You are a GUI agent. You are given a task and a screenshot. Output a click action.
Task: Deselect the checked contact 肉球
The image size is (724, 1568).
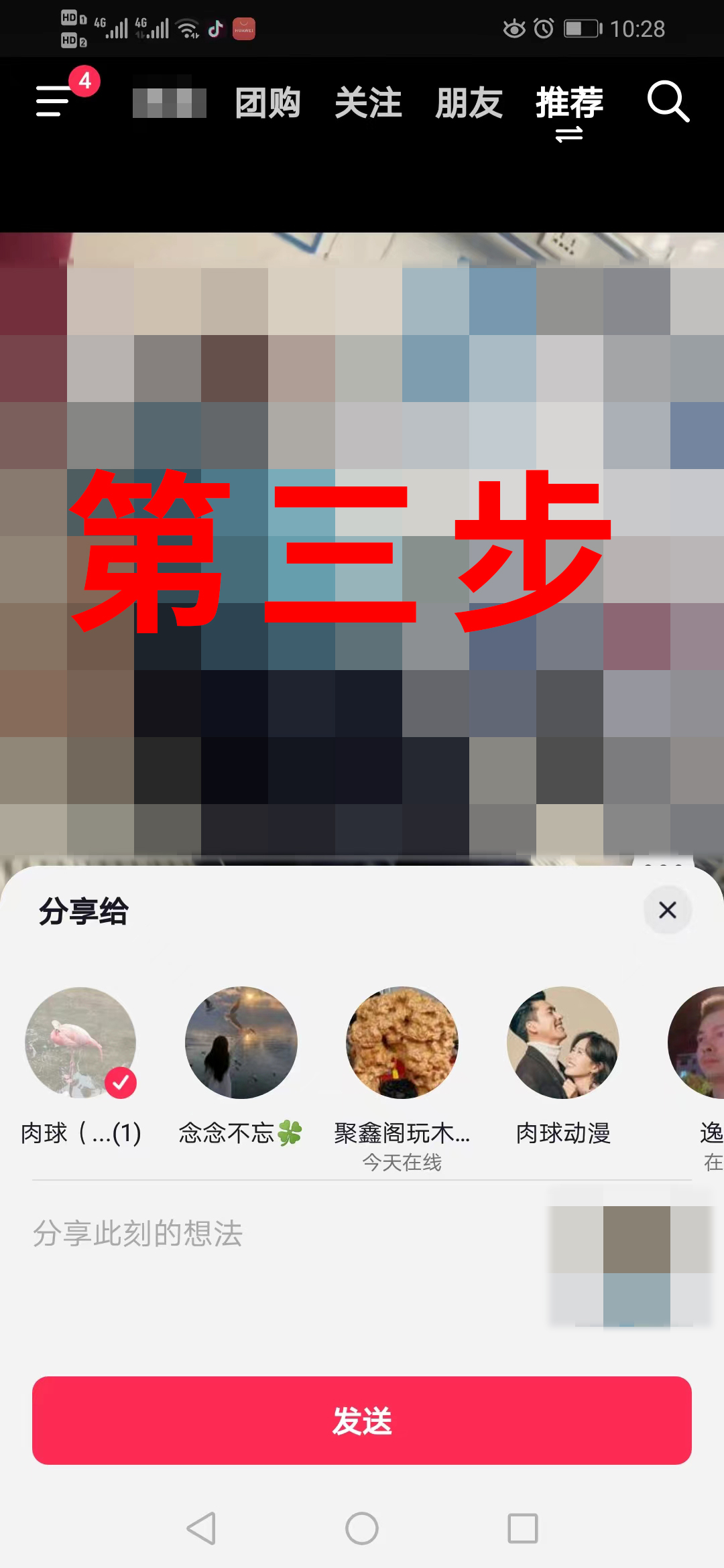tap(80, 1042)
